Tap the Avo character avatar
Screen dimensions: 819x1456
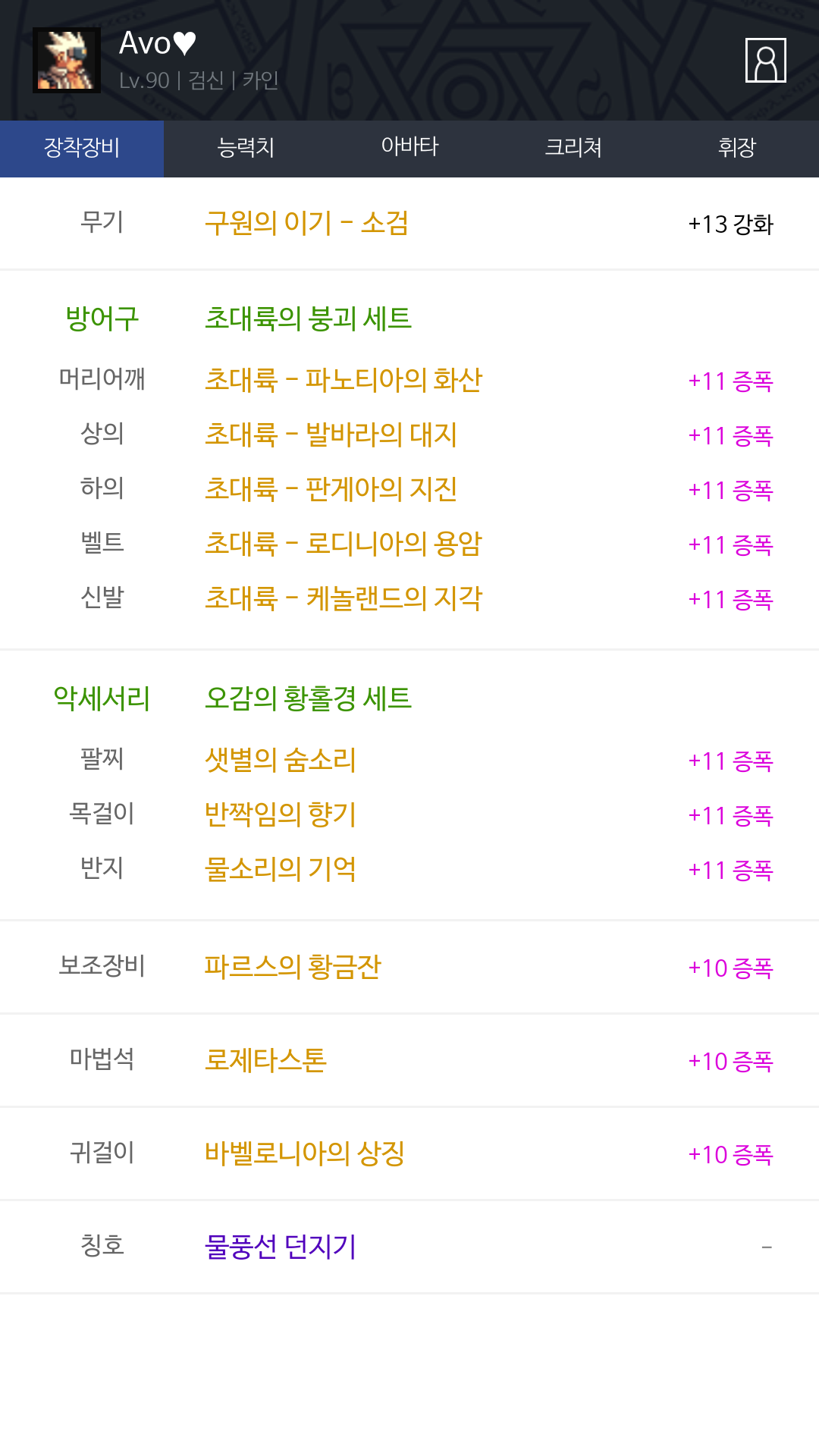pyautogui.click(x=67, y=60)
